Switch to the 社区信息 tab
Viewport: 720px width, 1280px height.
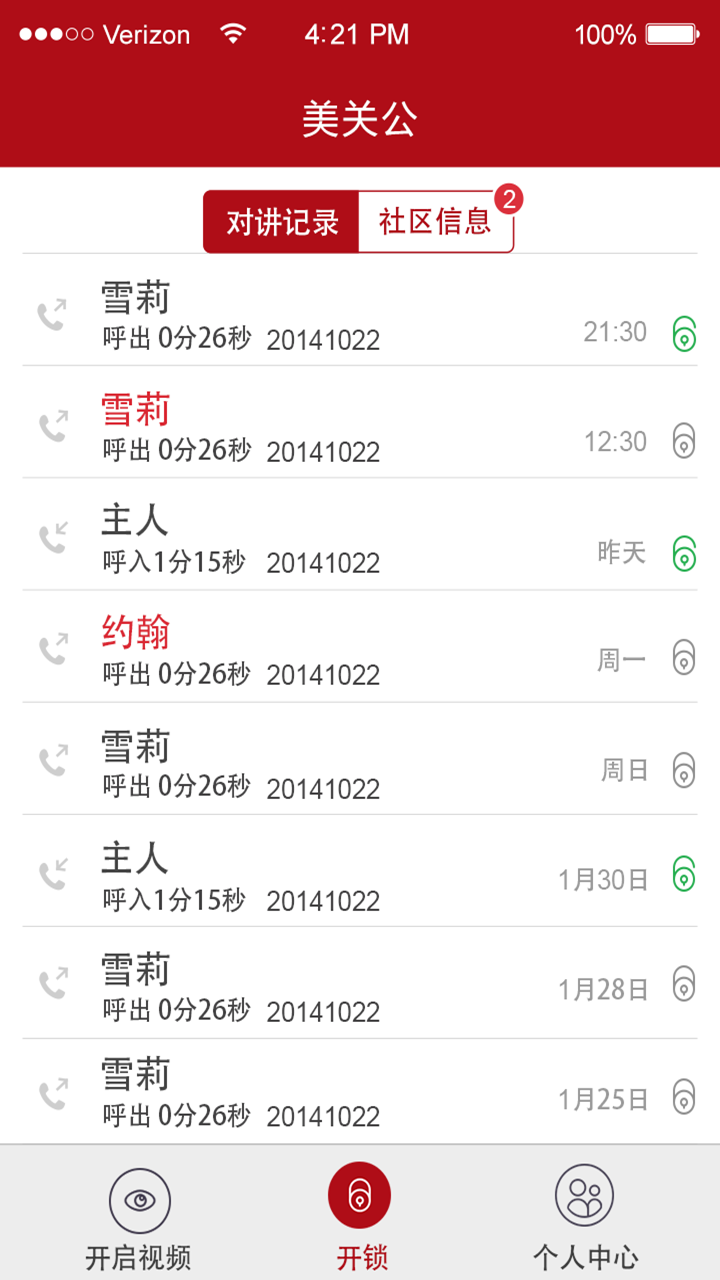point(435,222)
